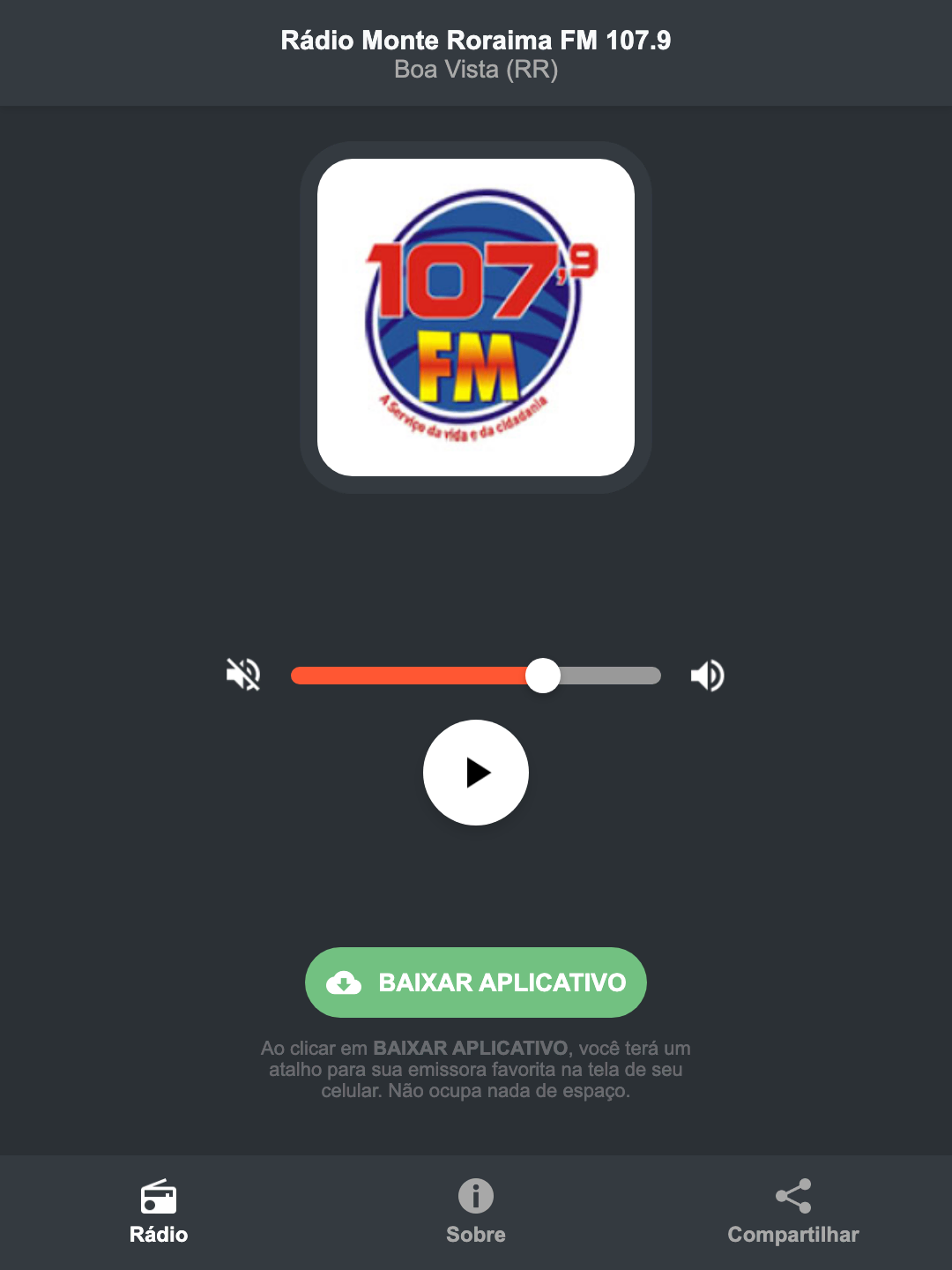This screenshot has width=952, height=1270.
Task: Click the cloud download icon
Action: [346, 982]
